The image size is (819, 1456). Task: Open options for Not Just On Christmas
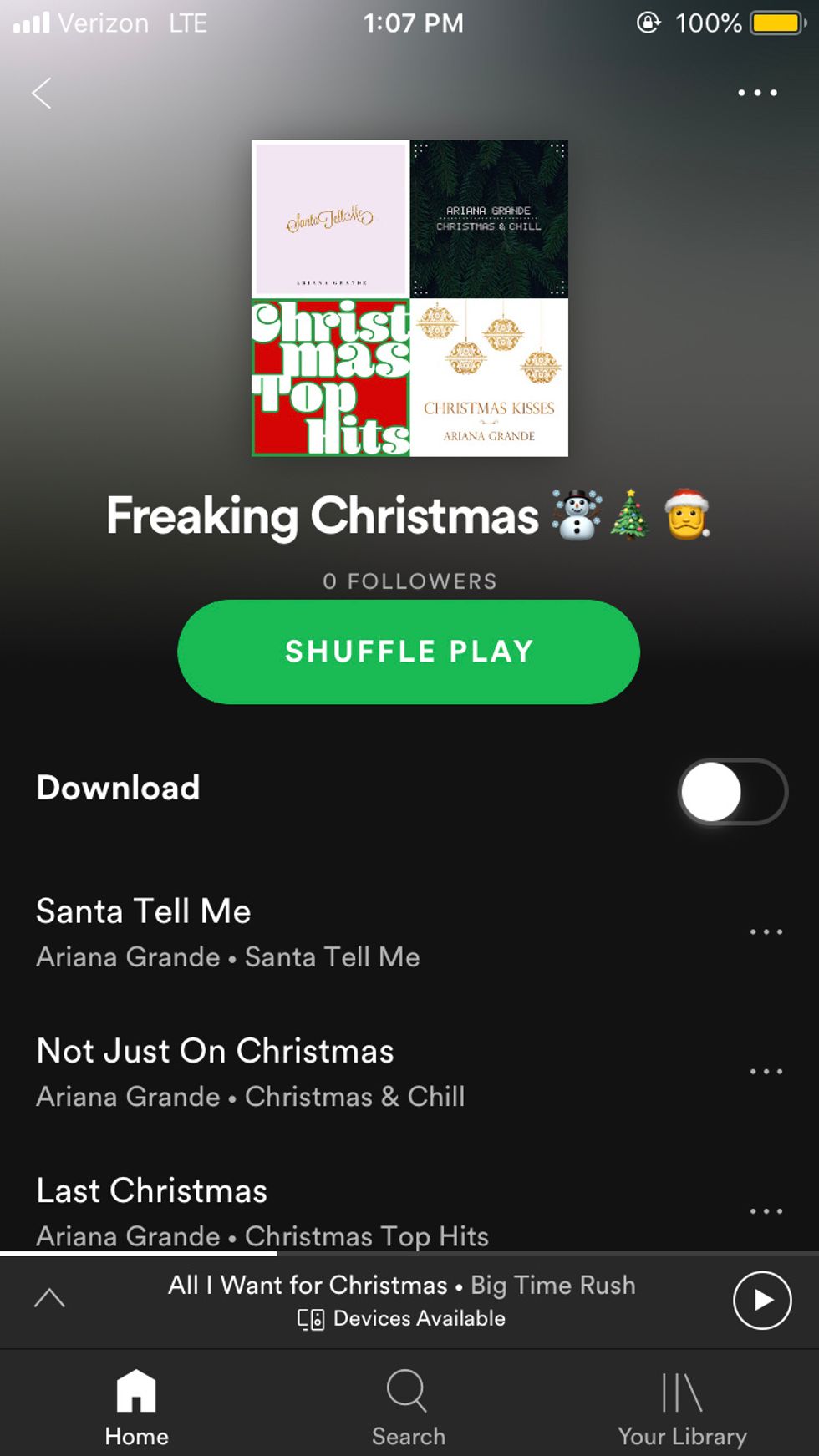click(766, 1072)
